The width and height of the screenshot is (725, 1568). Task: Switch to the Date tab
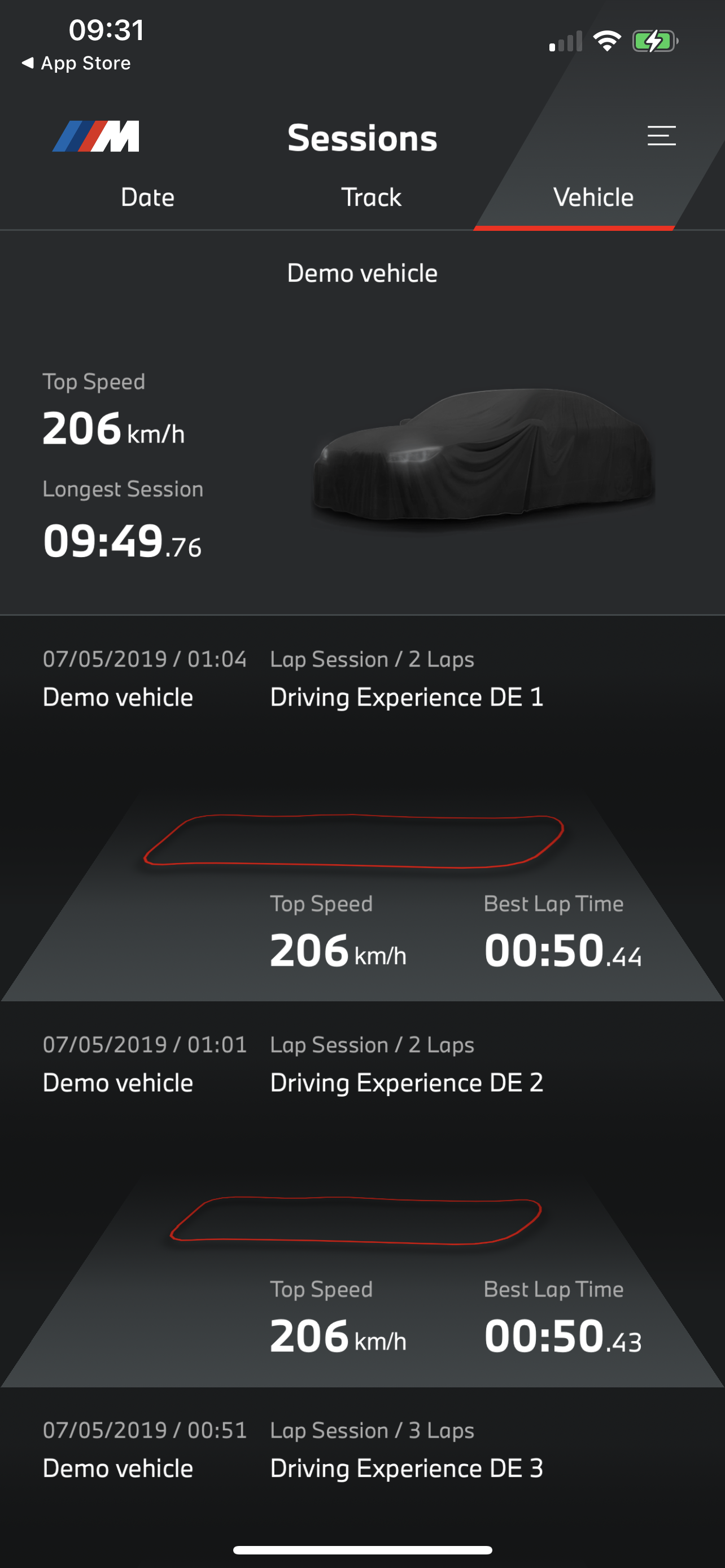(x=147, y=197)
